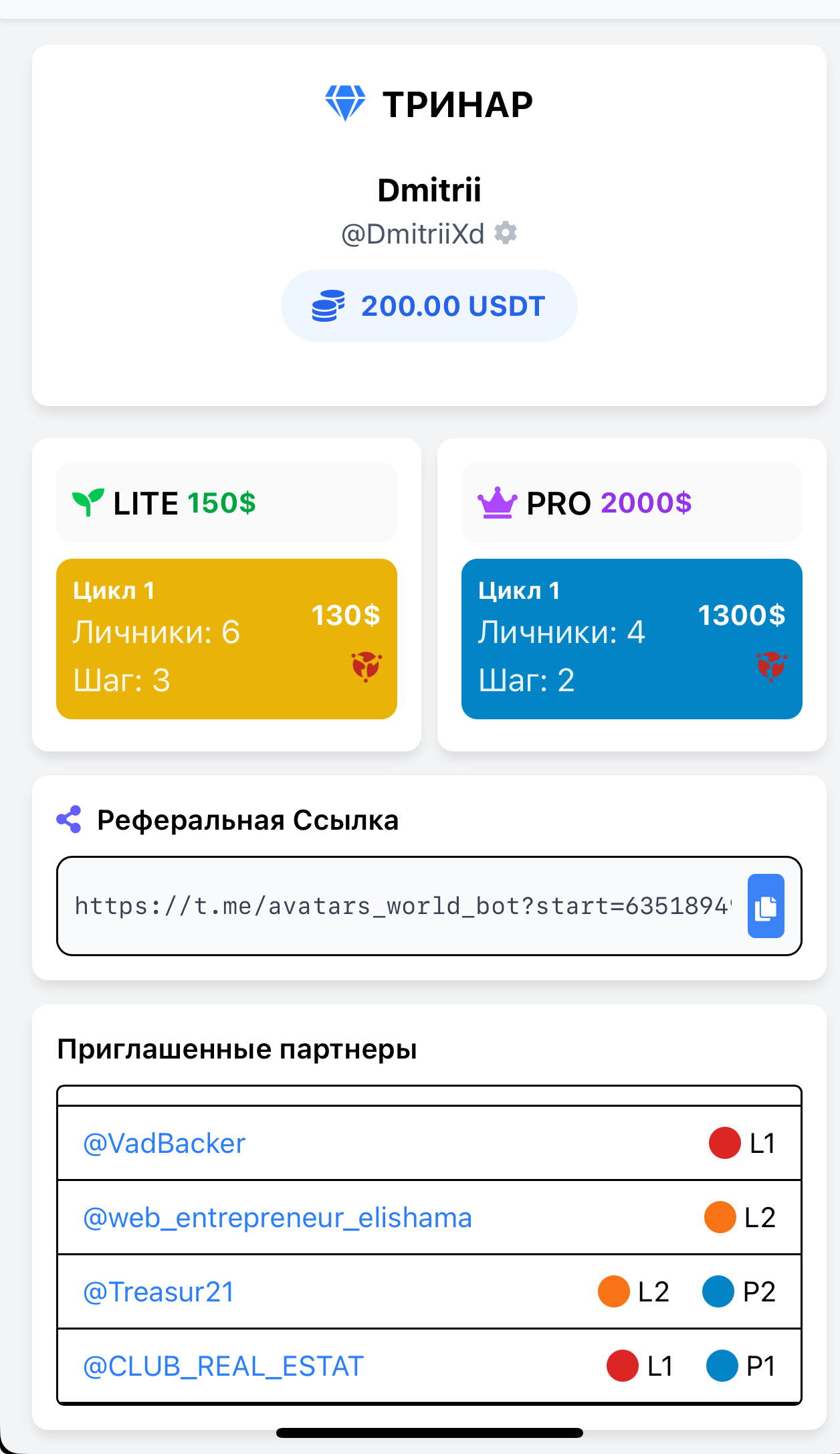Open partner profile @CLUB_REAL_ESTAT

[x=223, y=1366]
